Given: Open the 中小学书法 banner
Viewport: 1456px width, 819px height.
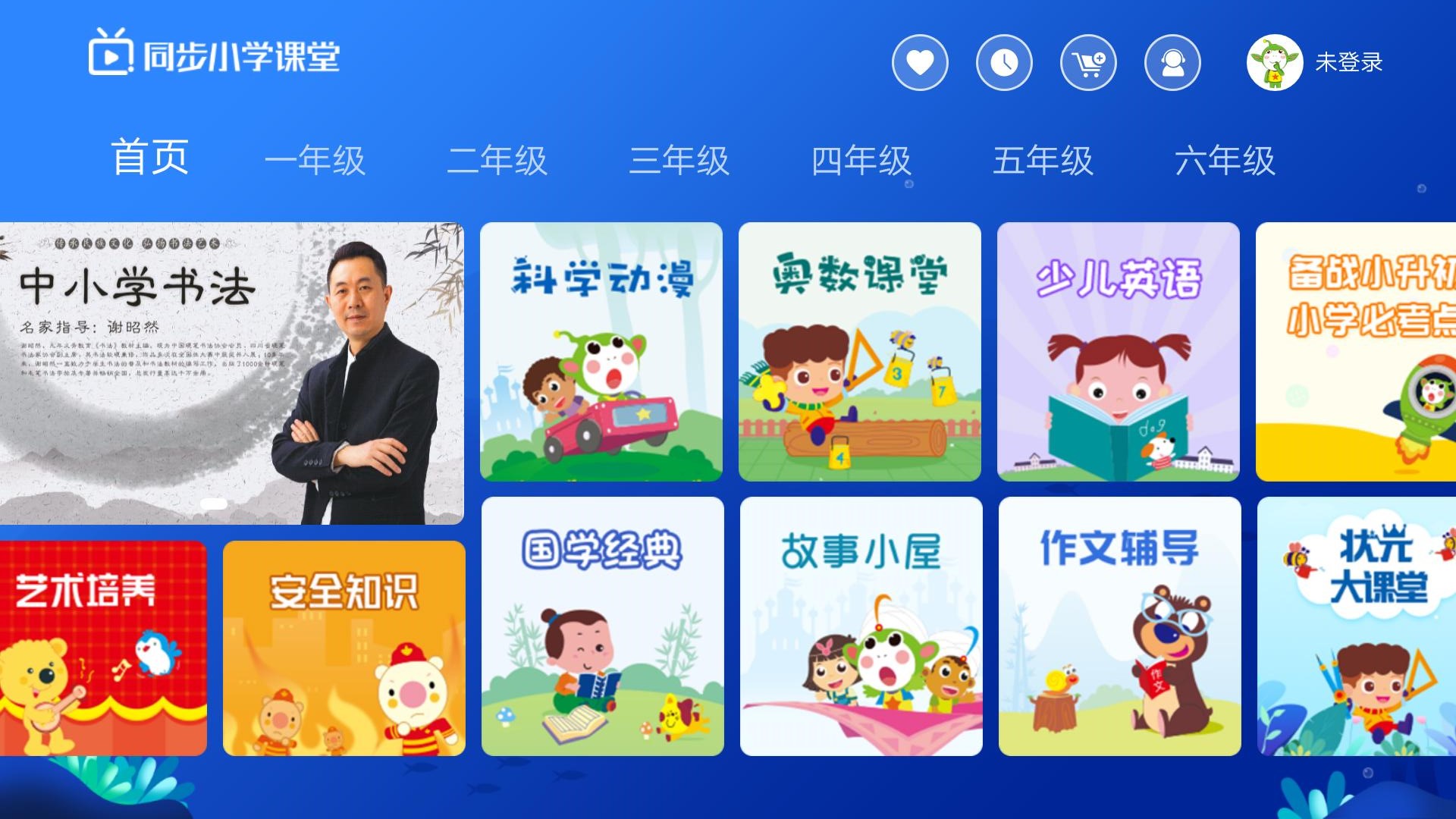Looking at the screenshot, I should point(231,373).
